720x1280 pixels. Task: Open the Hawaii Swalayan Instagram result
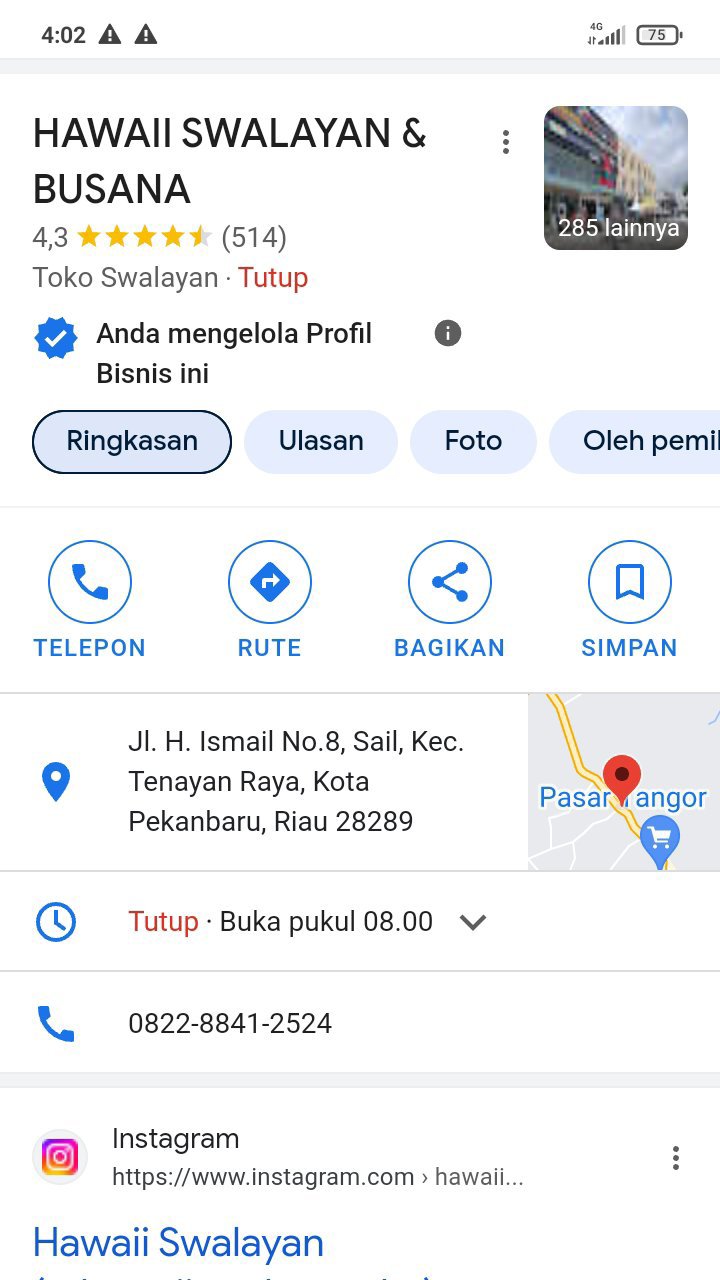point(178,1243)
